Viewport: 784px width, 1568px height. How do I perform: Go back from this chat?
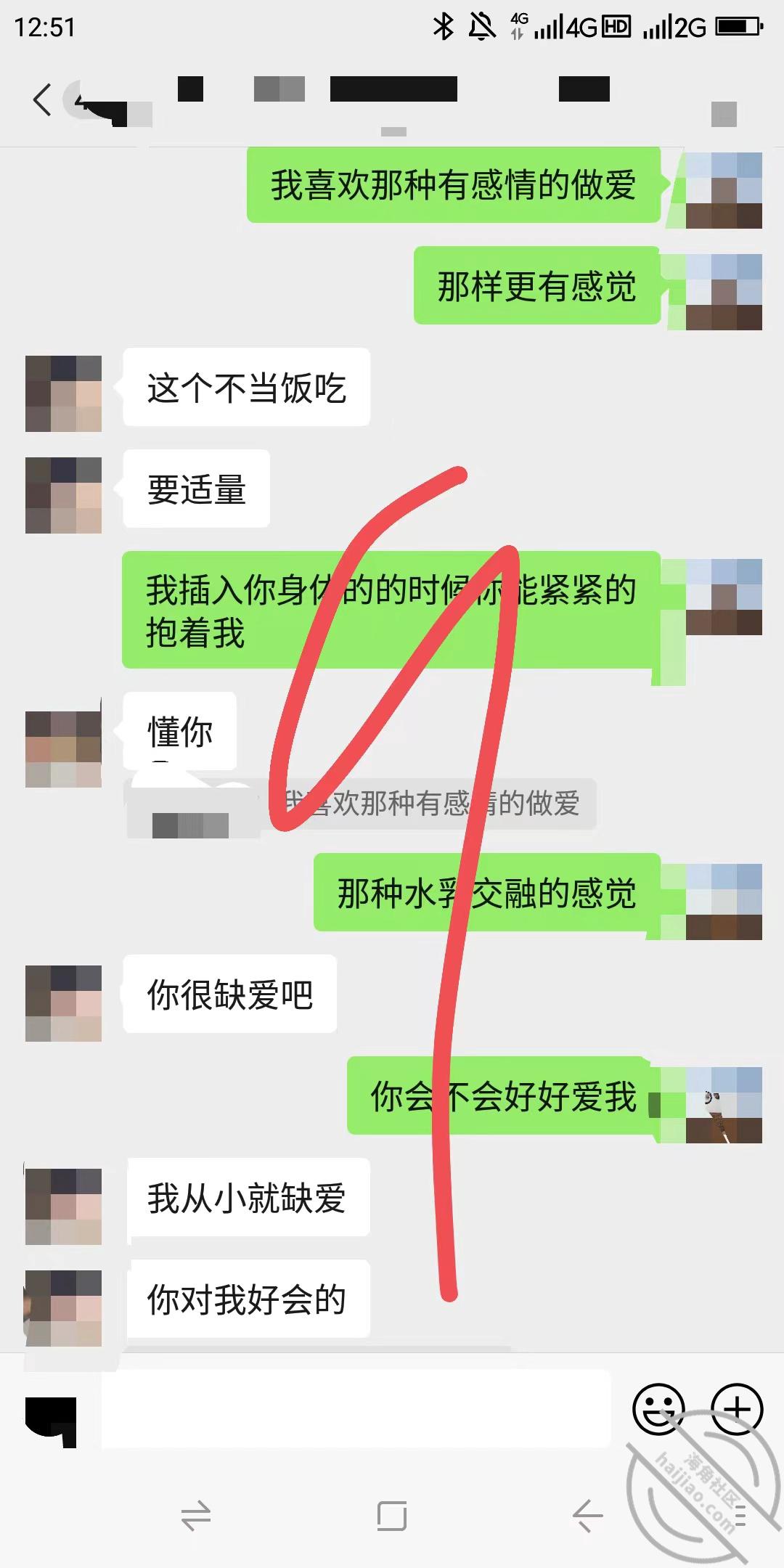(42, 99)
